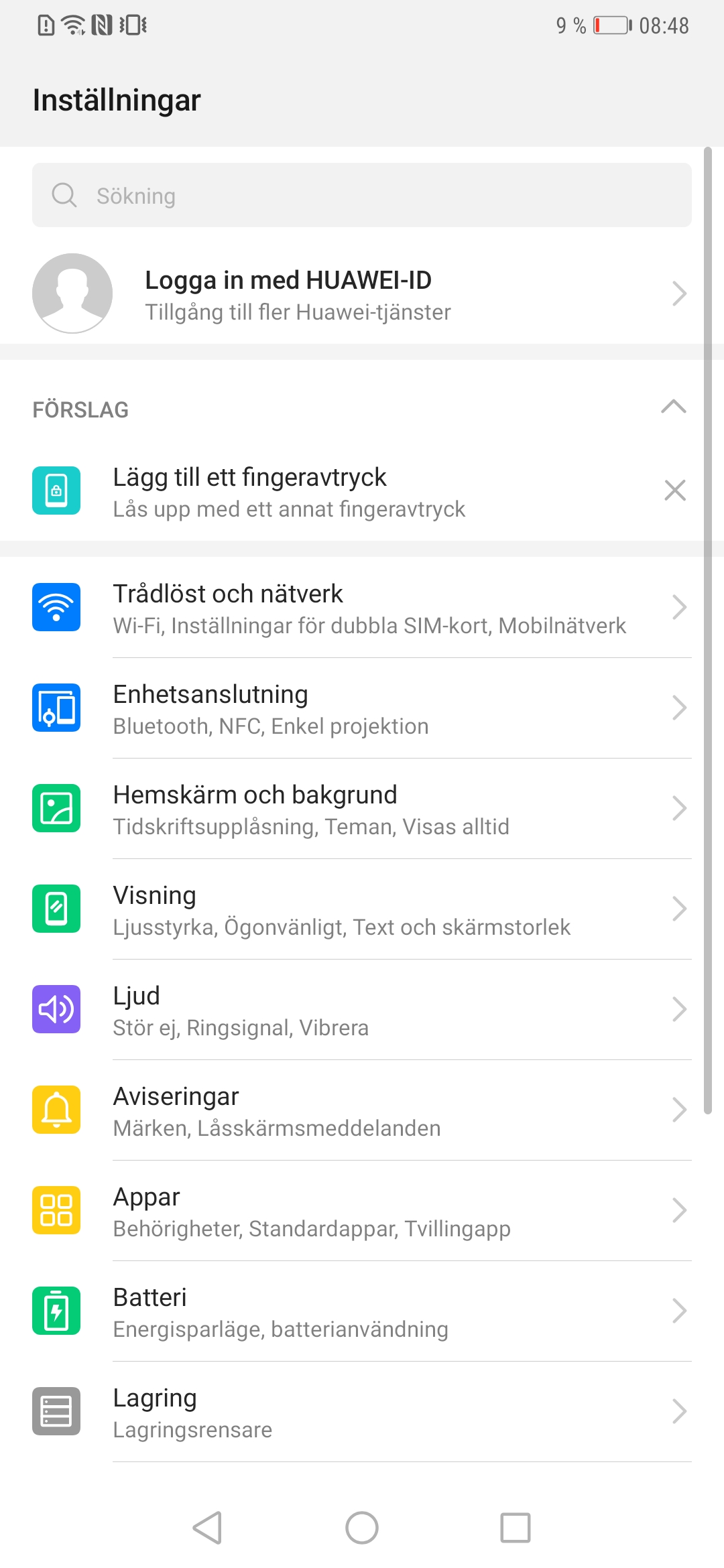Viewport: 724px width, 1568px height.
Task: Open Appar settings
Action: click(362, 1211)
